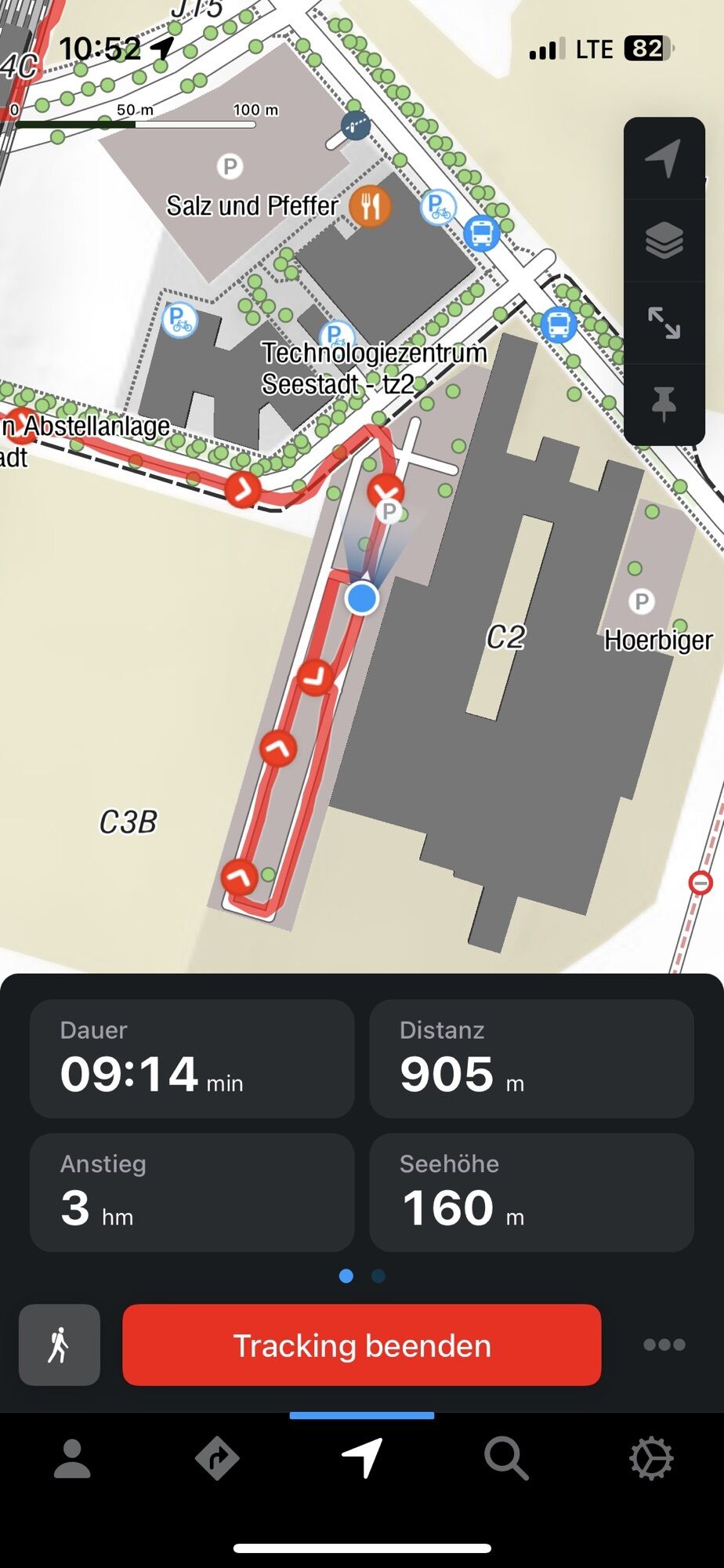Jump to second stats page indicator dot
This screenshot has height=1568, width=724.
point(378,1276)
